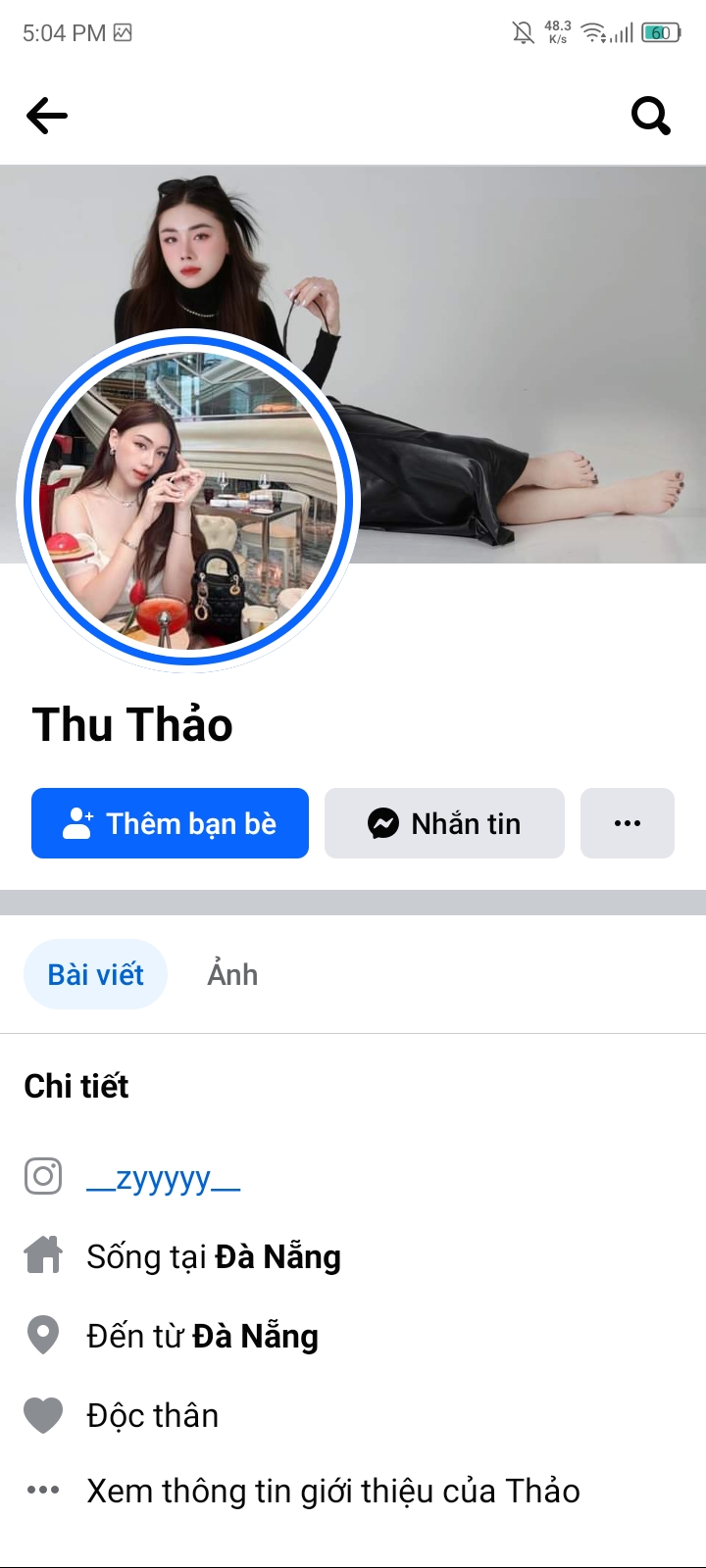The width and height of the screenshot is (706, 1568).
Task: Open the Instagram link __zyyyyy__
Action: (163, 1177)
